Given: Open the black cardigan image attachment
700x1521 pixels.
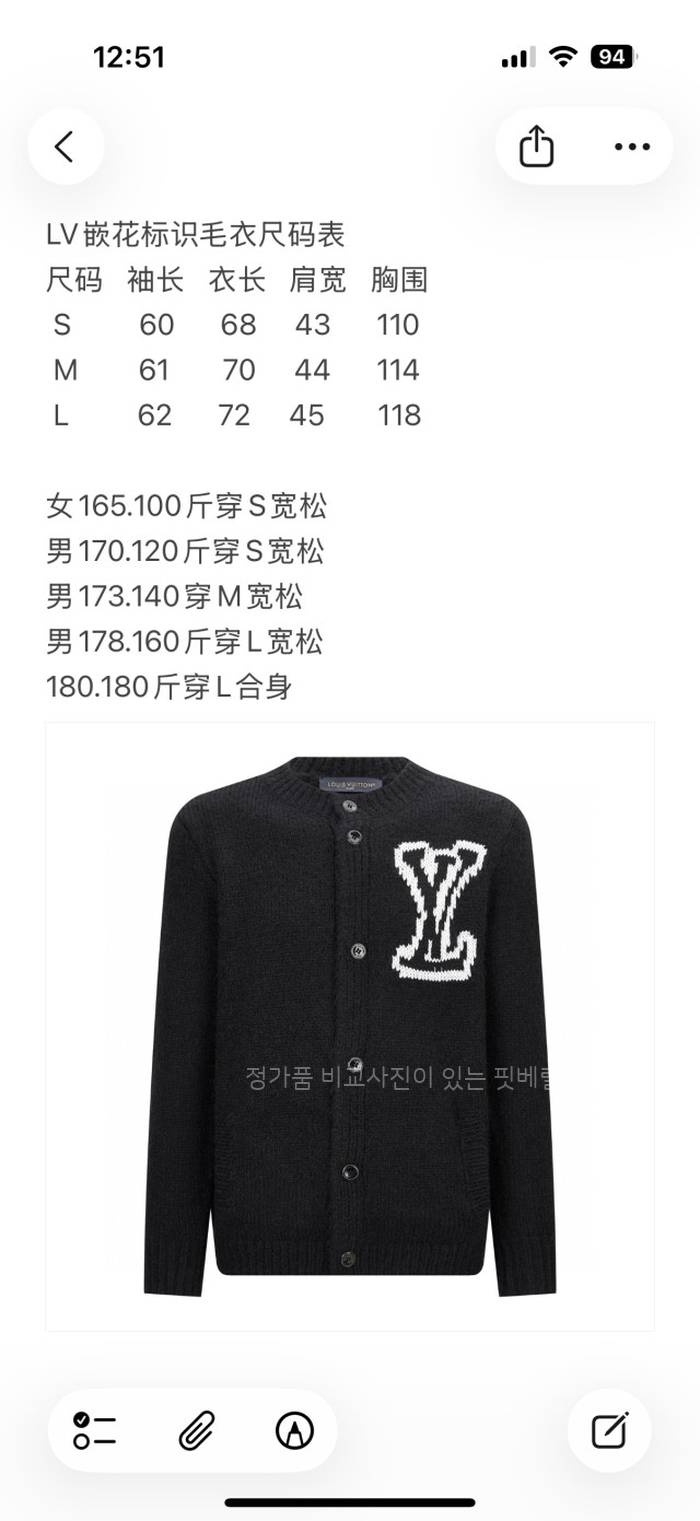Looking at the screenshot, I should click(x=350, y=1026).
